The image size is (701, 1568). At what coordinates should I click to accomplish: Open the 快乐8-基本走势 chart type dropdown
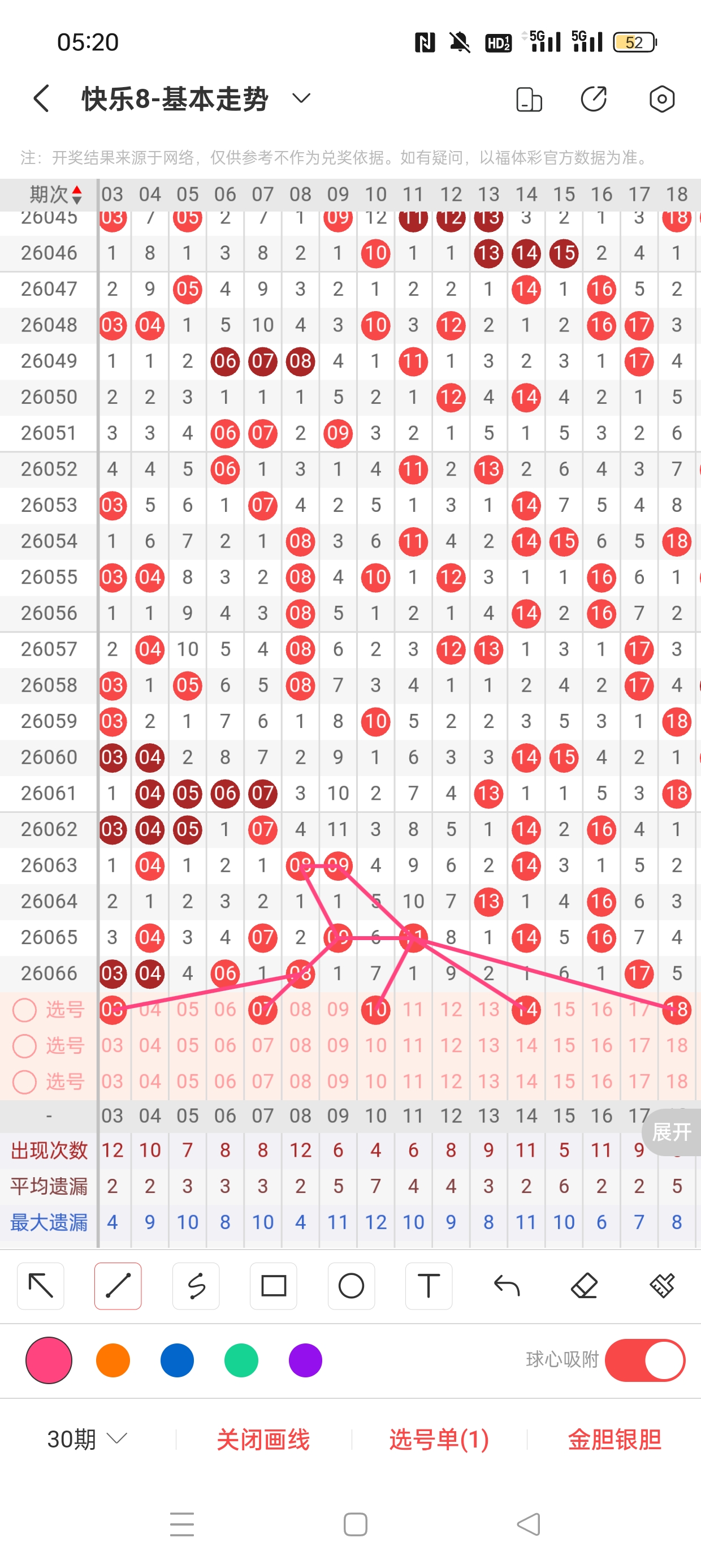(301, 98)
